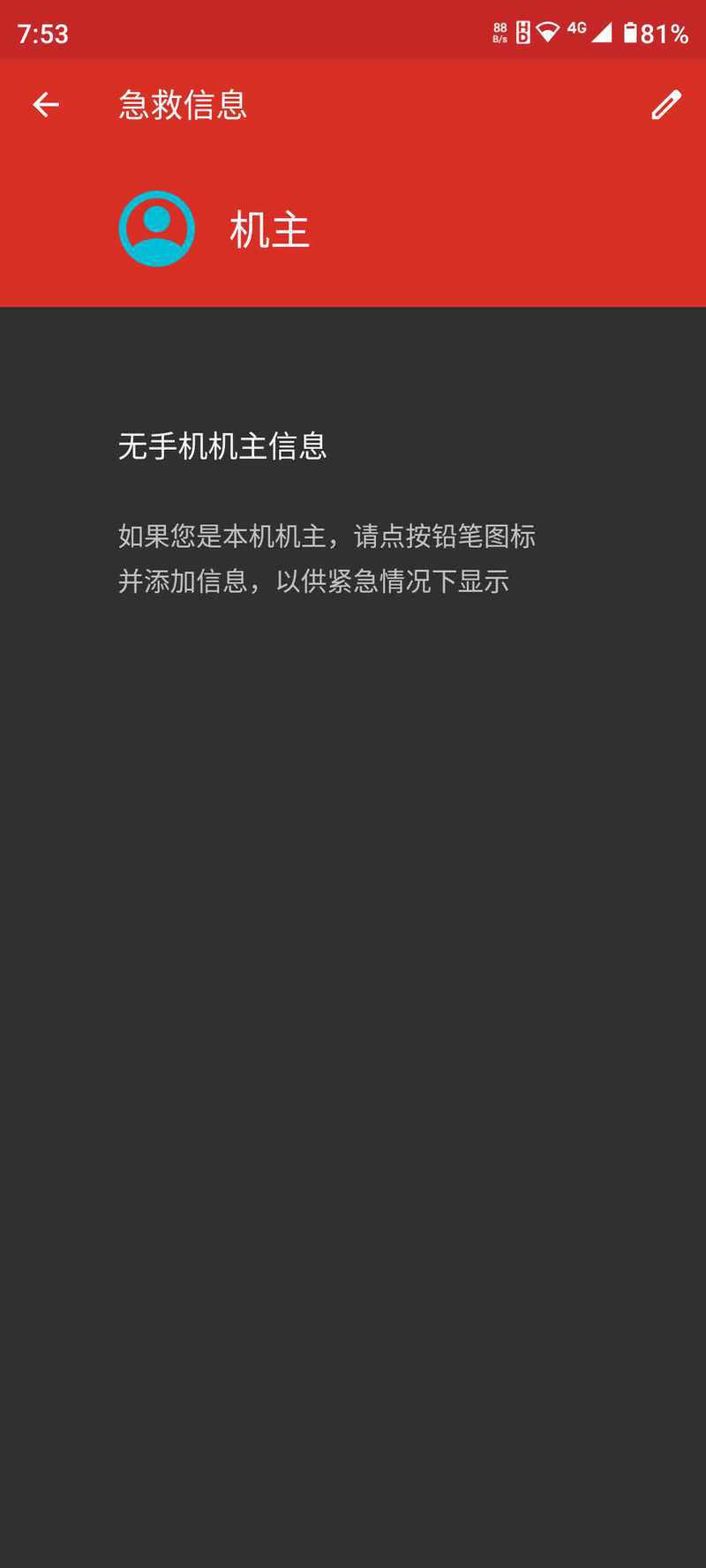Tap the pencil icon to edit emergency info
The height and width of the screenshot is (1568, 706).
click(x=666, y=105)
